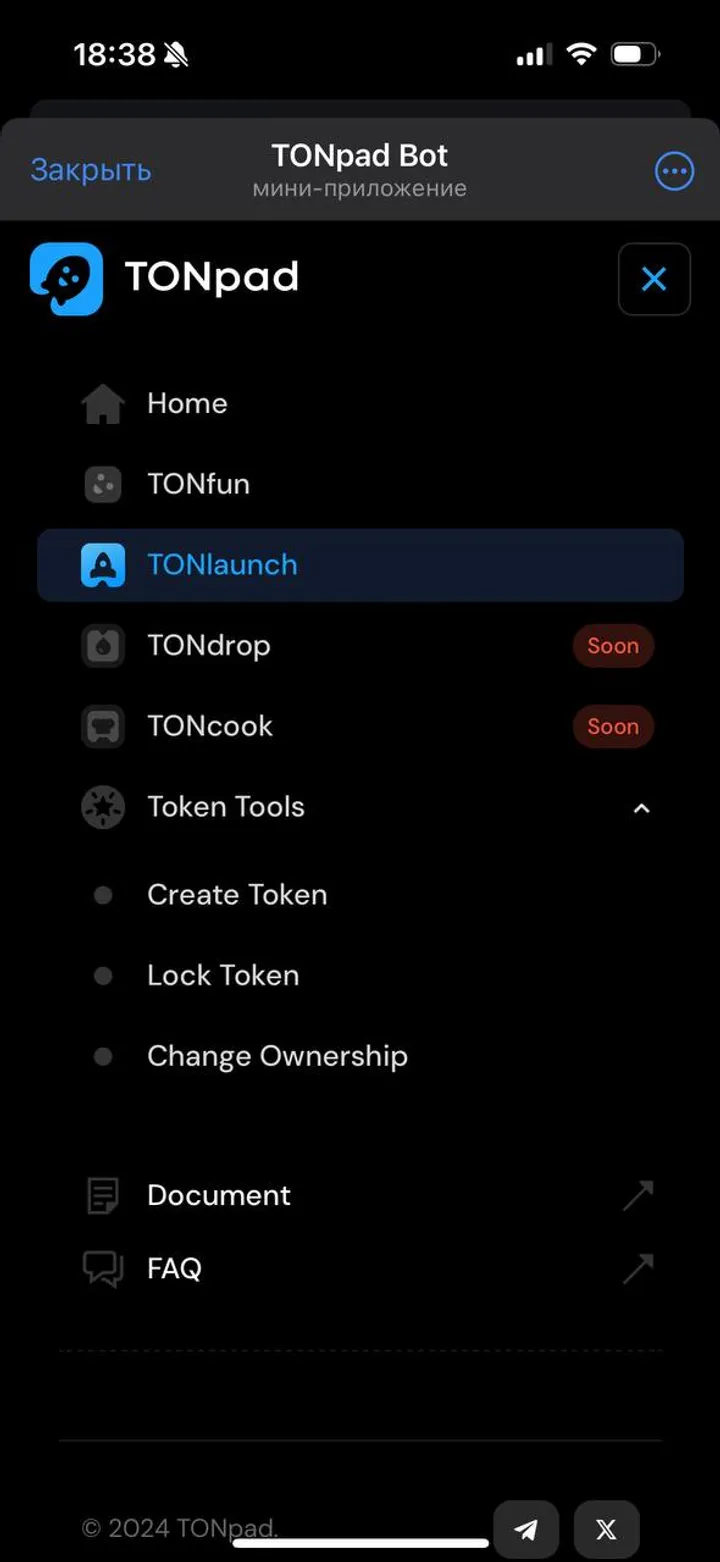Select TONlaunch from the sidebar menu

222,564
